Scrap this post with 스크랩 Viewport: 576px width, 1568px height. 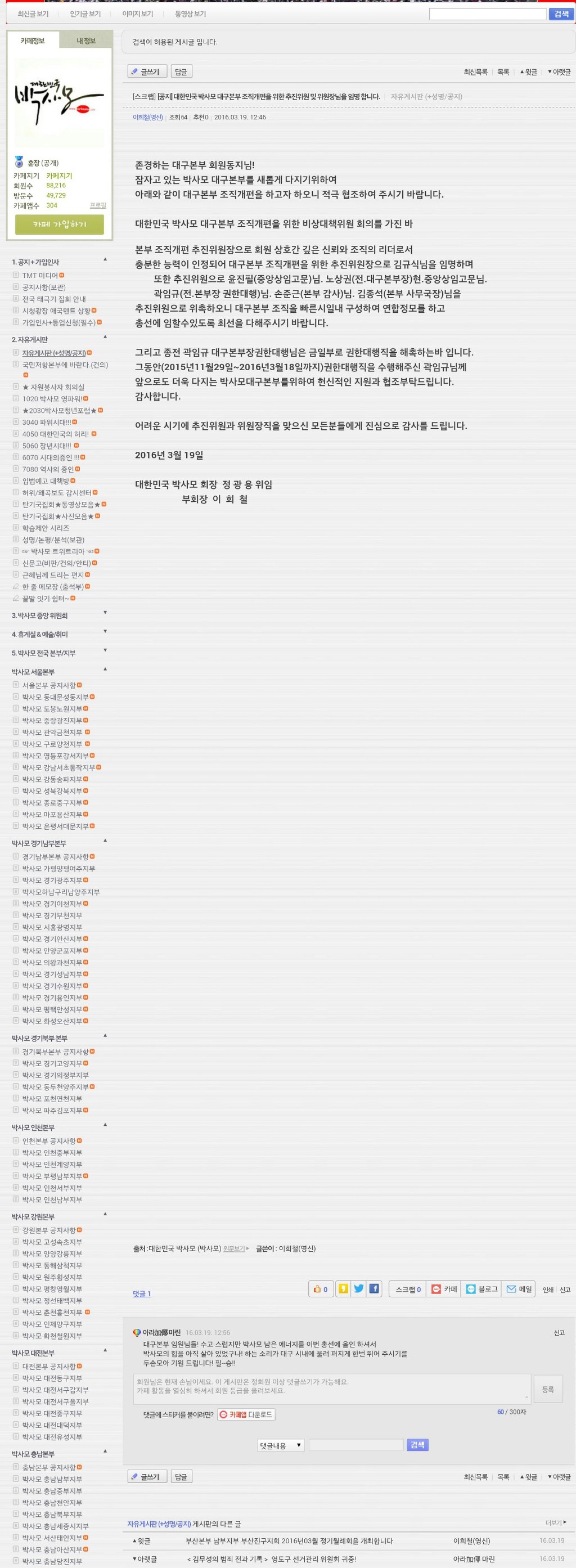click(408, 1289)
